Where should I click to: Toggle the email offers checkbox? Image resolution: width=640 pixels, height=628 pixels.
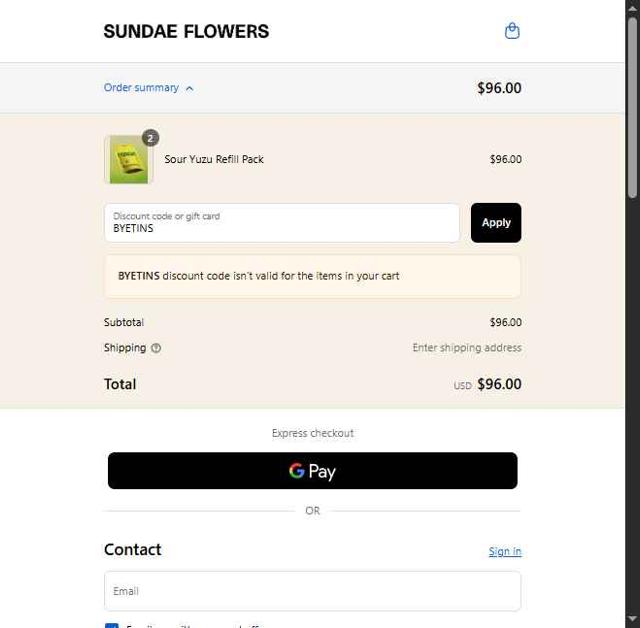[112, 625]
